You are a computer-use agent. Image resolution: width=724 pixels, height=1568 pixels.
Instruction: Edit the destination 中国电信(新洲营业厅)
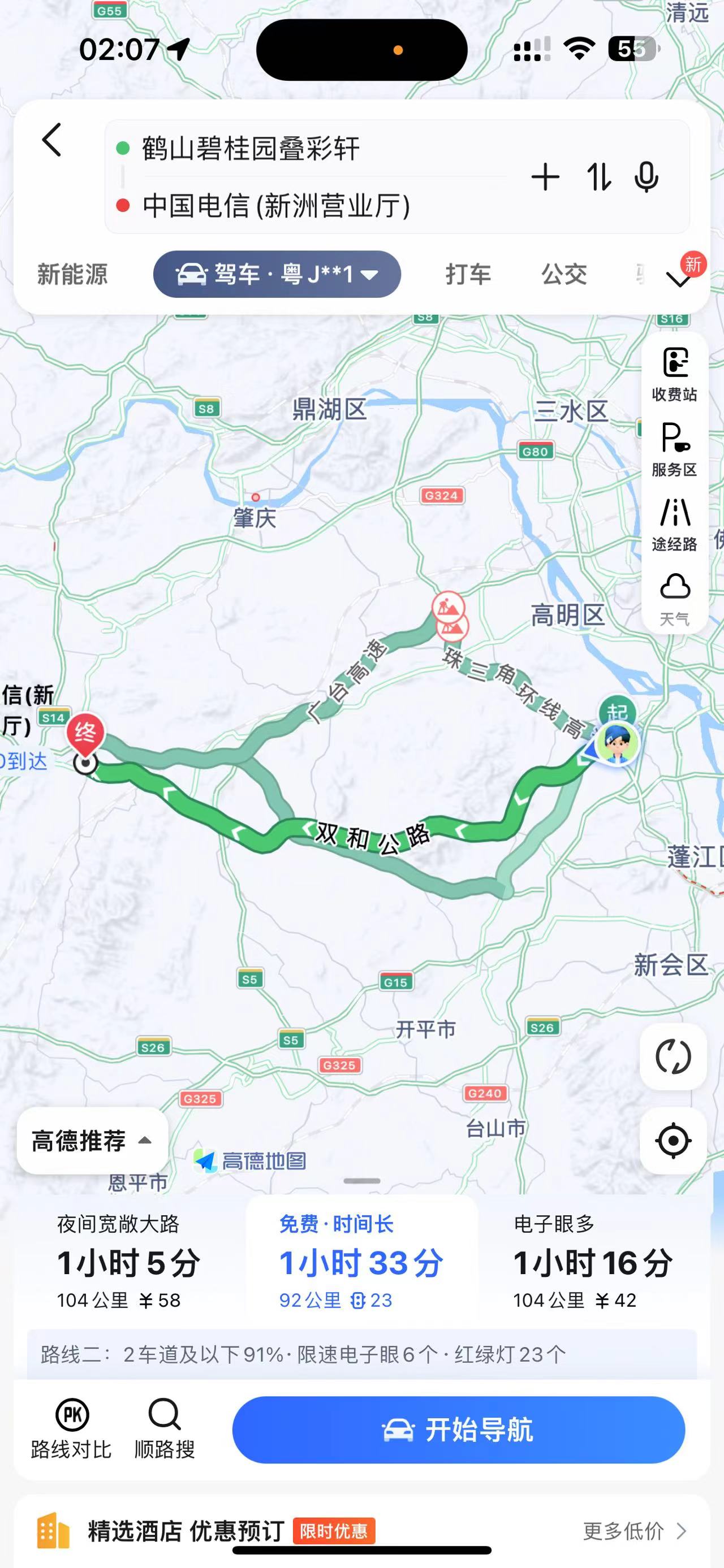pos(276,206)
